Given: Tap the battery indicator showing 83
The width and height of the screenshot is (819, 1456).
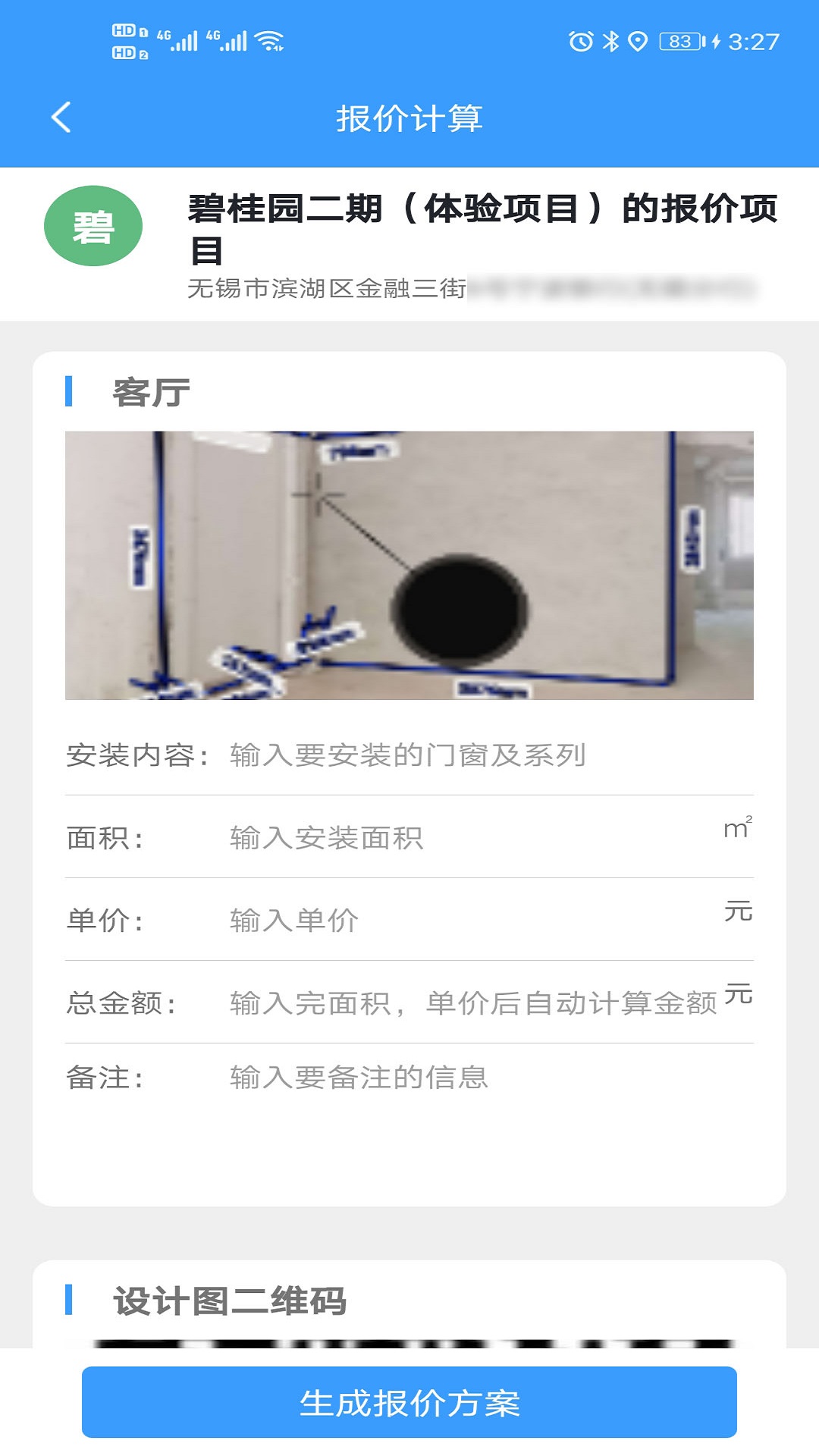Looking at the screenshot, I should point(679,43).
